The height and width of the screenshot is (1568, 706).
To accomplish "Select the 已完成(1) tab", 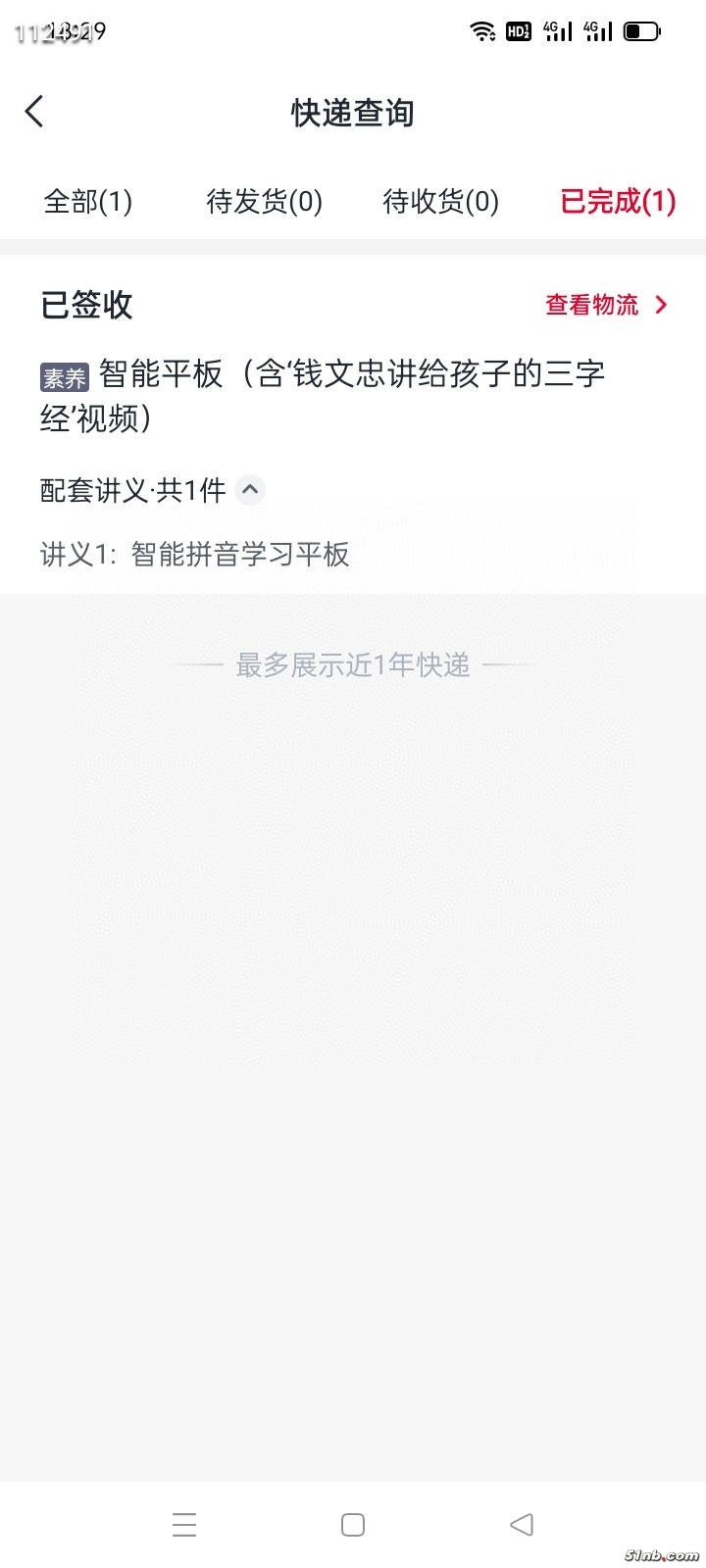I will pyautogui.click(x=618, y=202).
